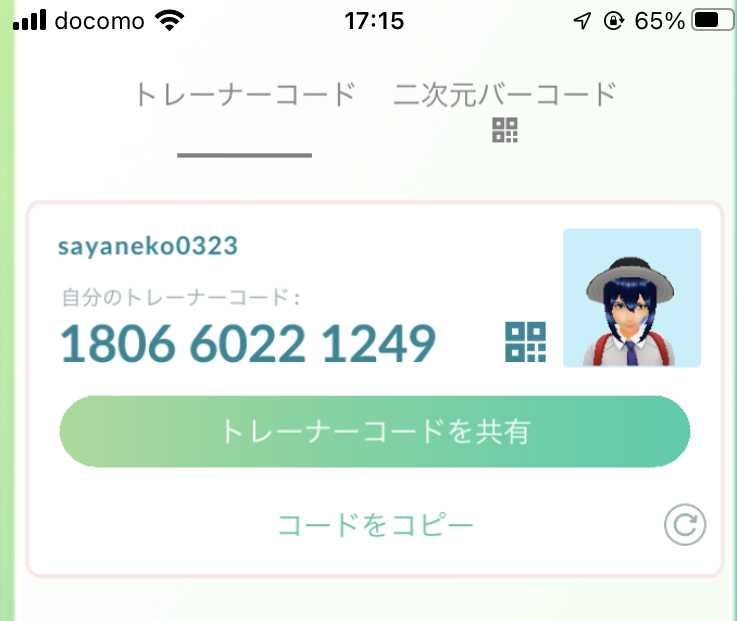Open the QR icon beside the trainer code
The image size is (737, 621).
[x=526, y=342]
